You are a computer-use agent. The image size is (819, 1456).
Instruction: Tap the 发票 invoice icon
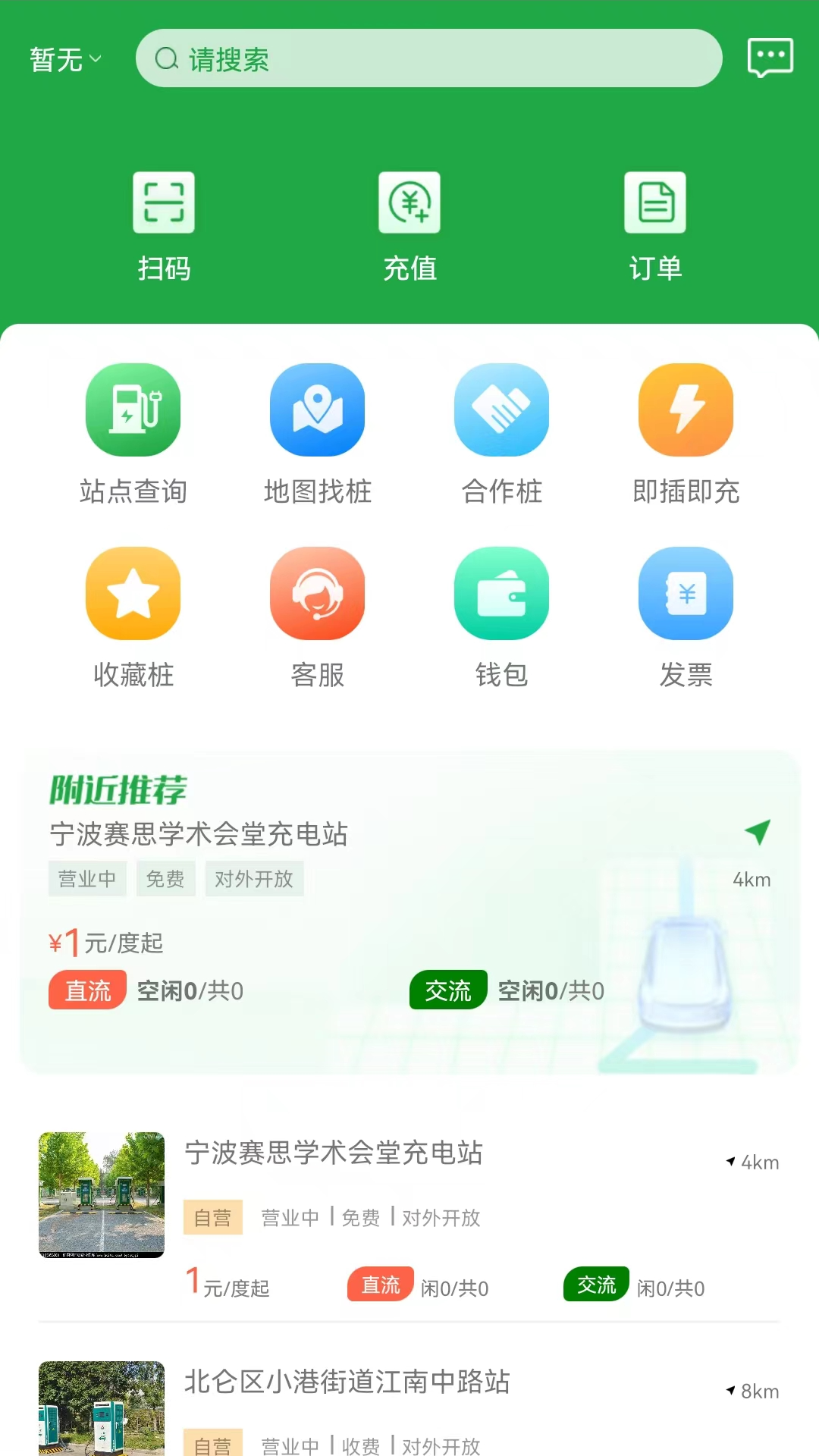(686, 622)
